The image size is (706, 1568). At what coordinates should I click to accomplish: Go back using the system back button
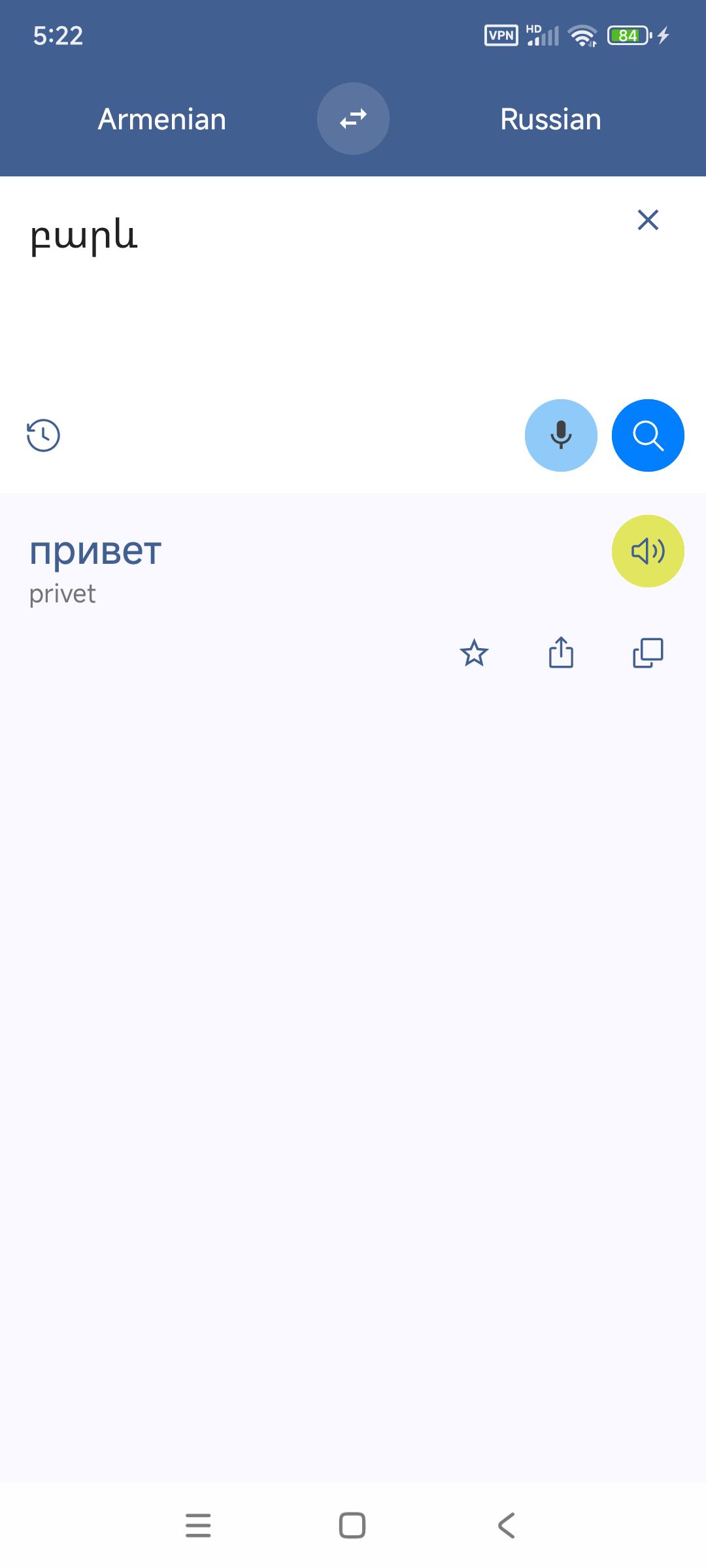click(507, 1526)
